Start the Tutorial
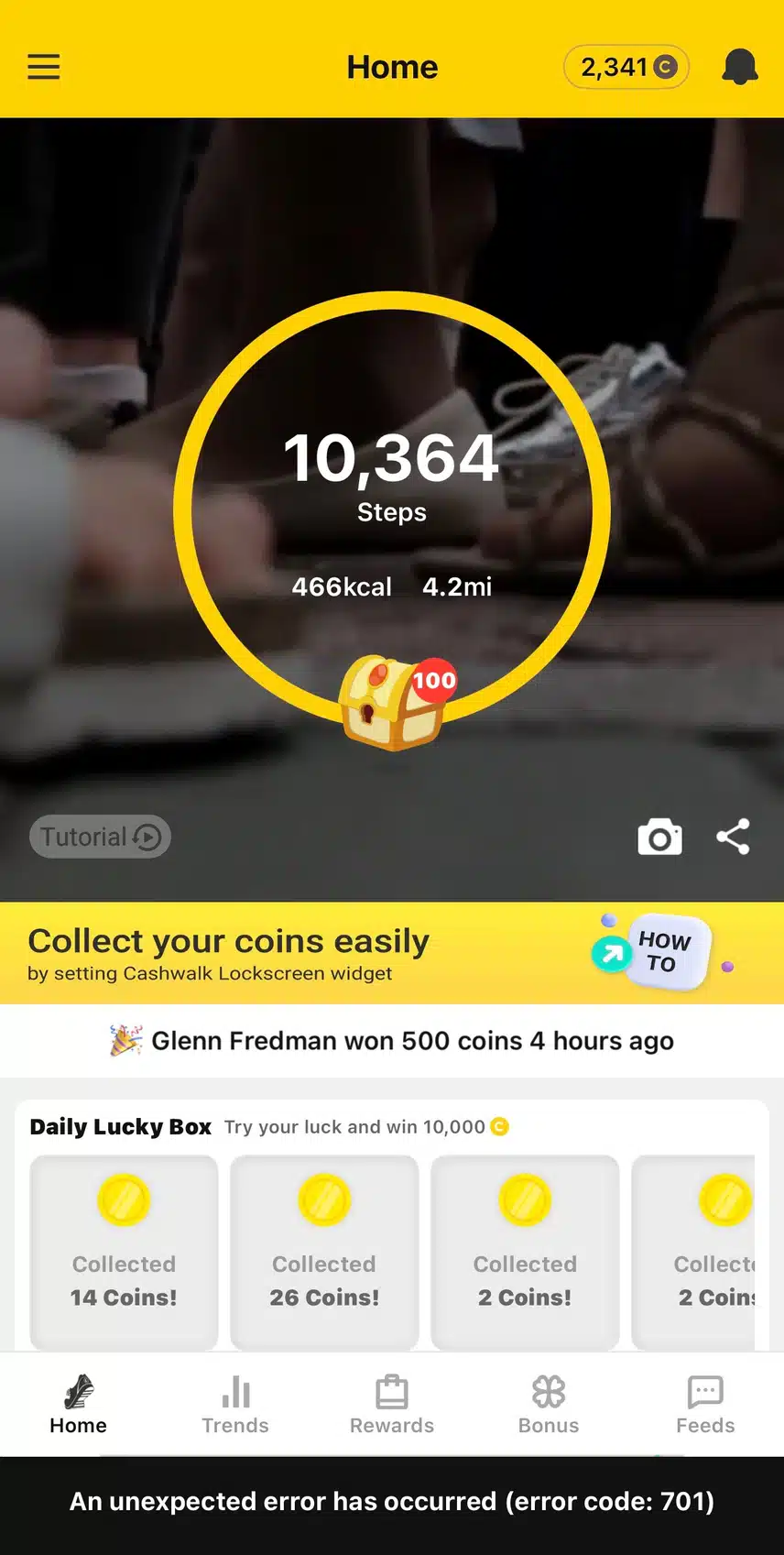The width and height of the screenshot is (784, 1555). (100, 837)
